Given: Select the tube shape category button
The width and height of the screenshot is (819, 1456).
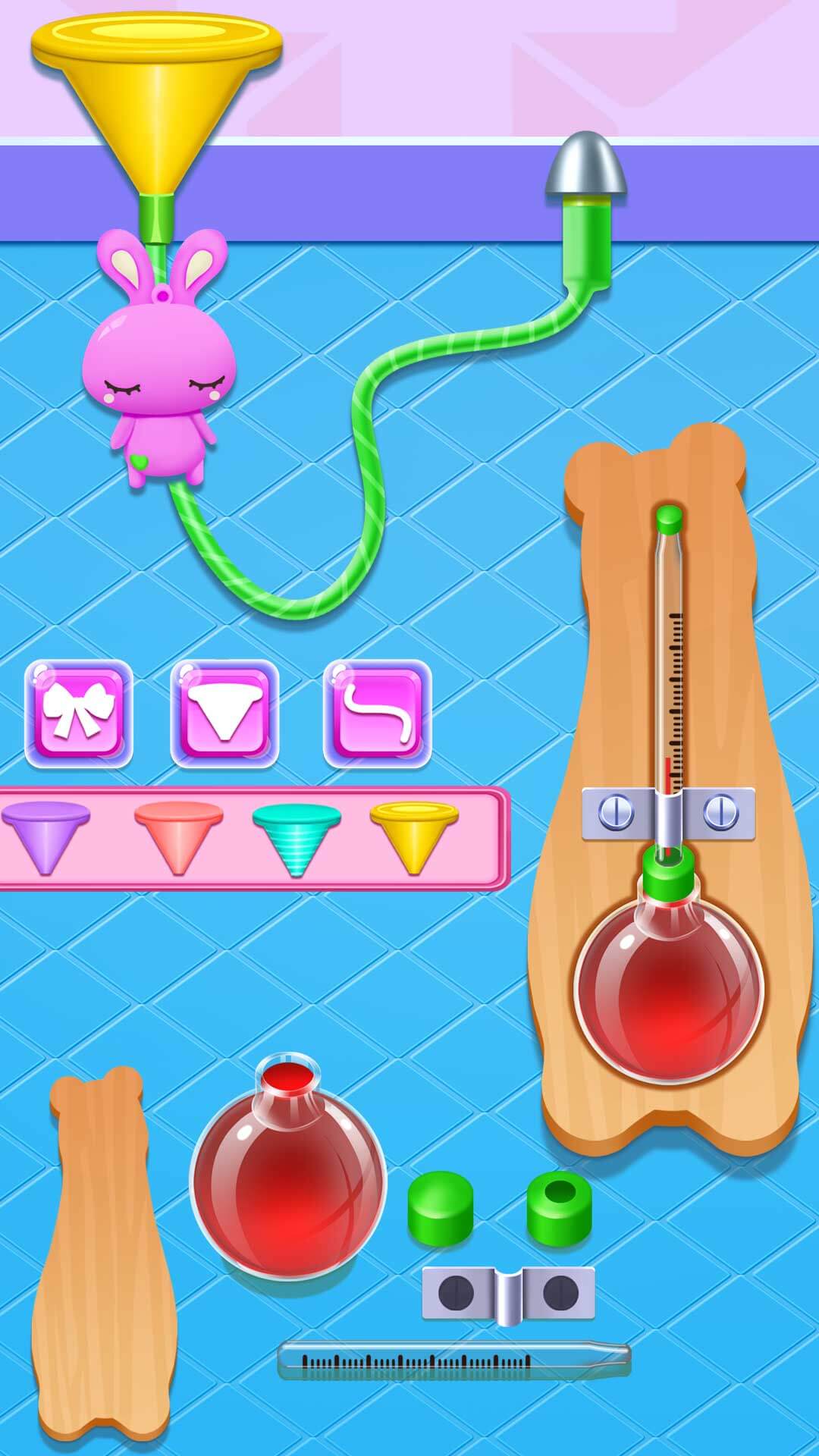Looking at the screenshot, I should tap(378, 714).
